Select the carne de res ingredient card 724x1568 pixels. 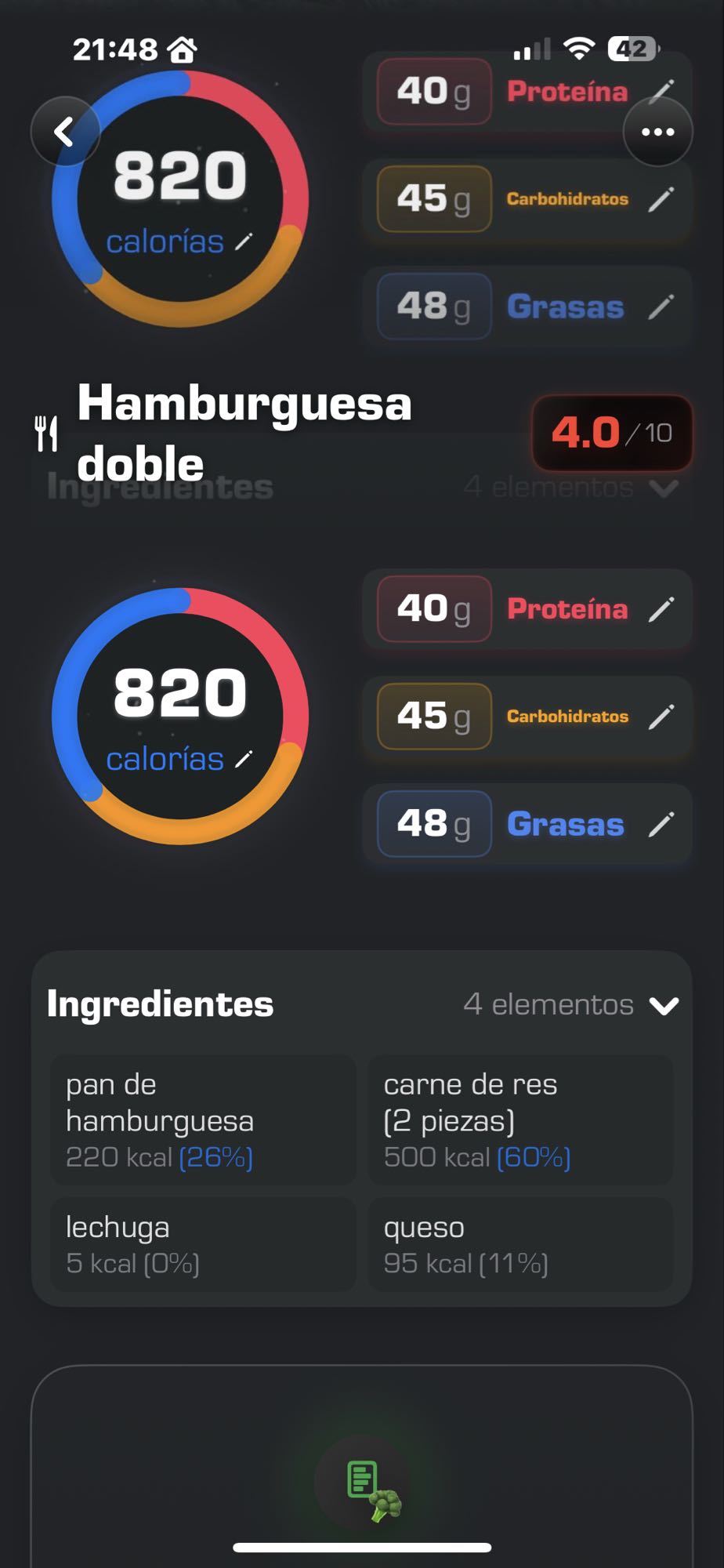tap(522, 1120)
